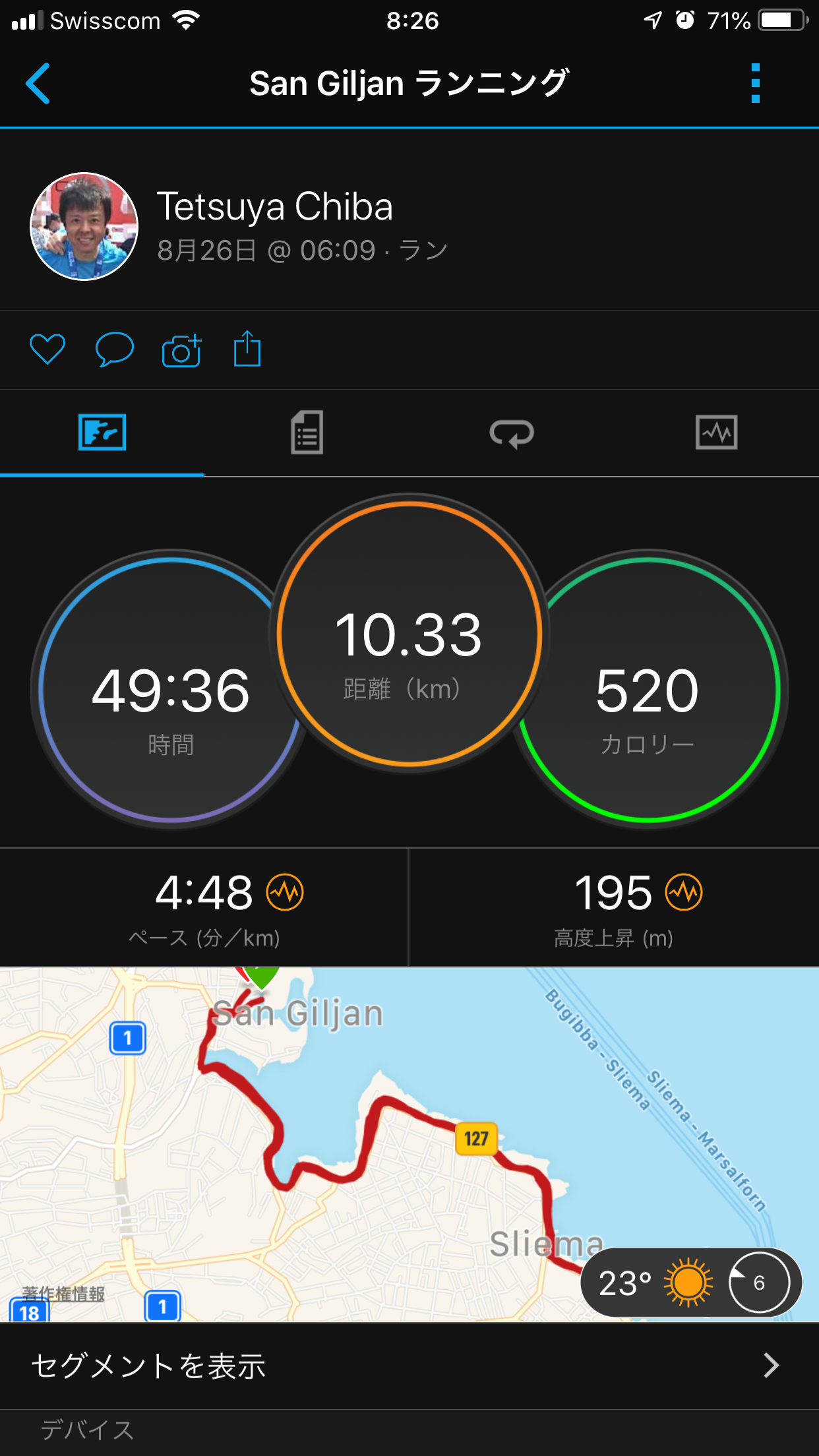Tap the elevation insight icon beside 195
The image size is (819, 1456).
[684, 893]
